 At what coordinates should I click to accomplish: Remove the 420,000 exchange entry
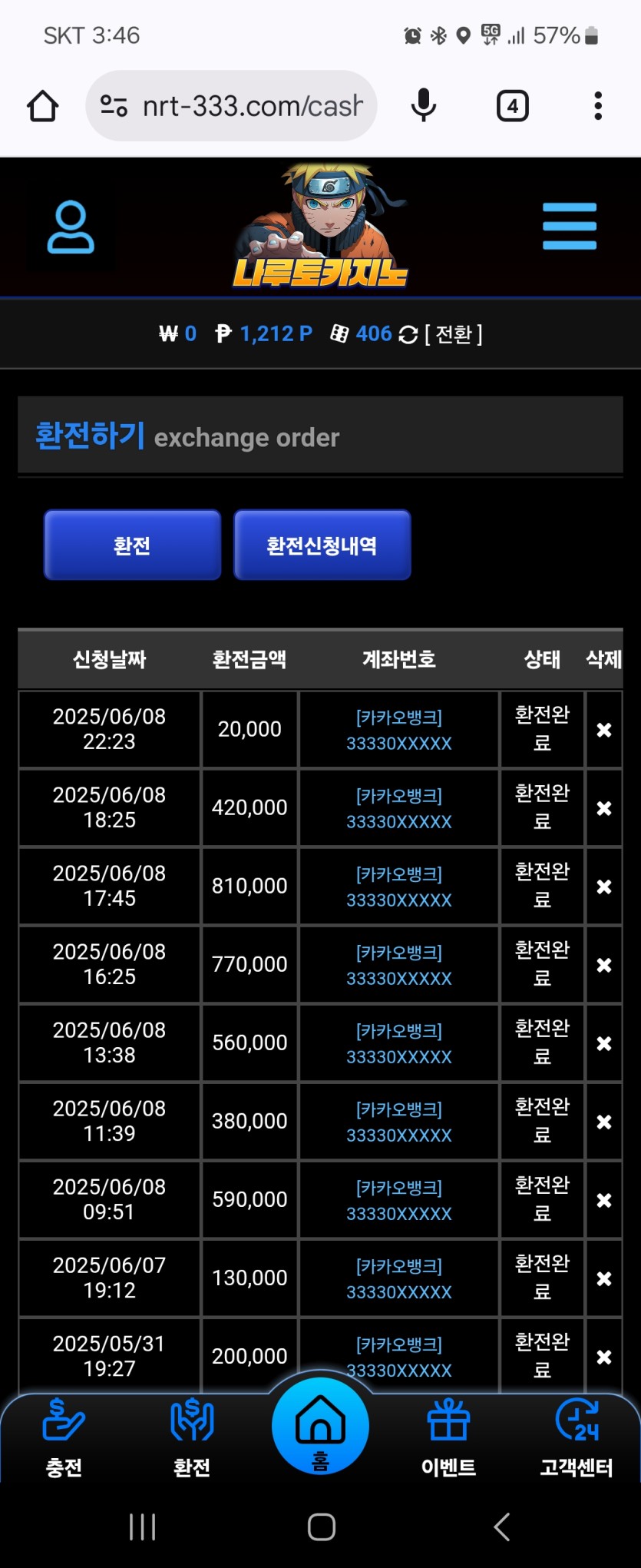[604, 808]
